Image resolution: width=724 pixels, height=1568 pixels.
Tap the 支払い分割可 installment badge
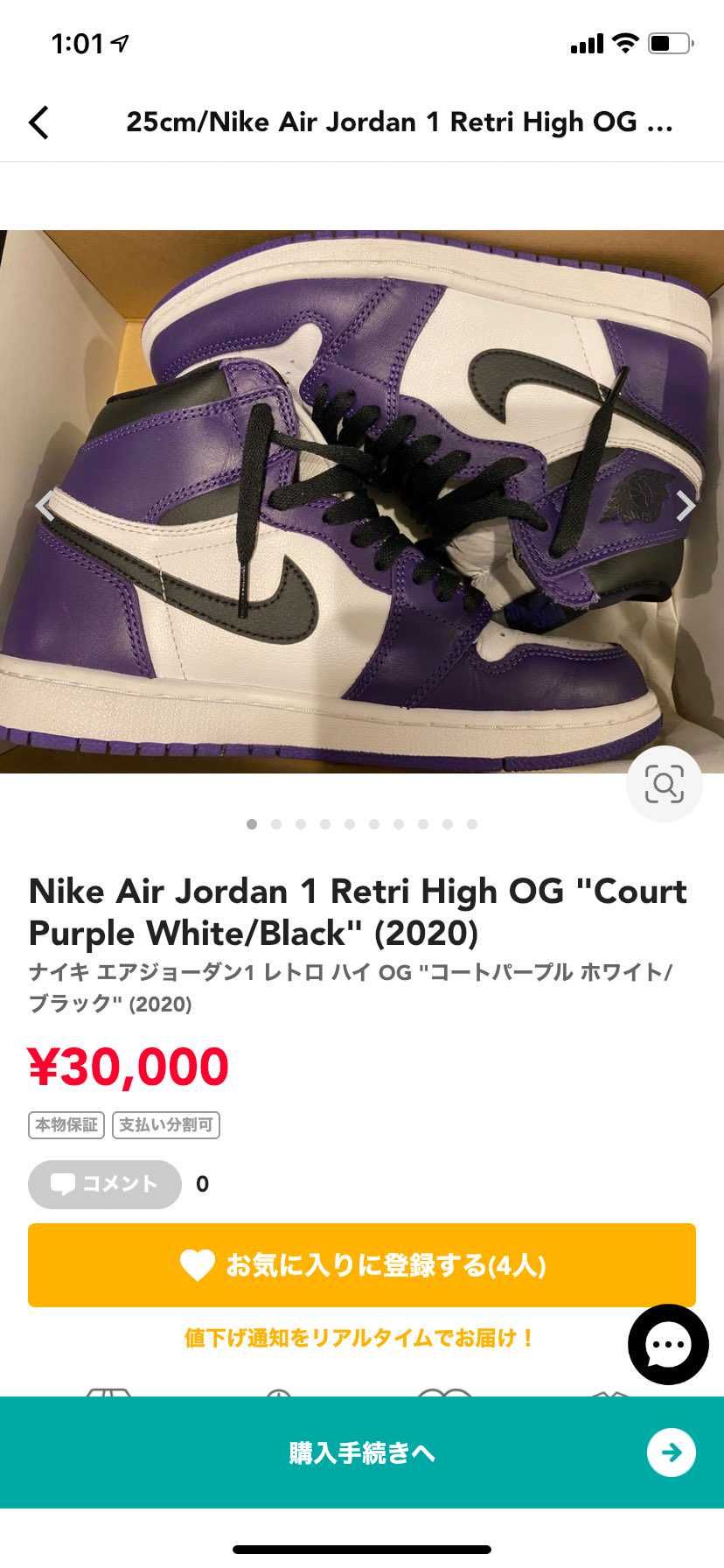(x=166, y=1125)
